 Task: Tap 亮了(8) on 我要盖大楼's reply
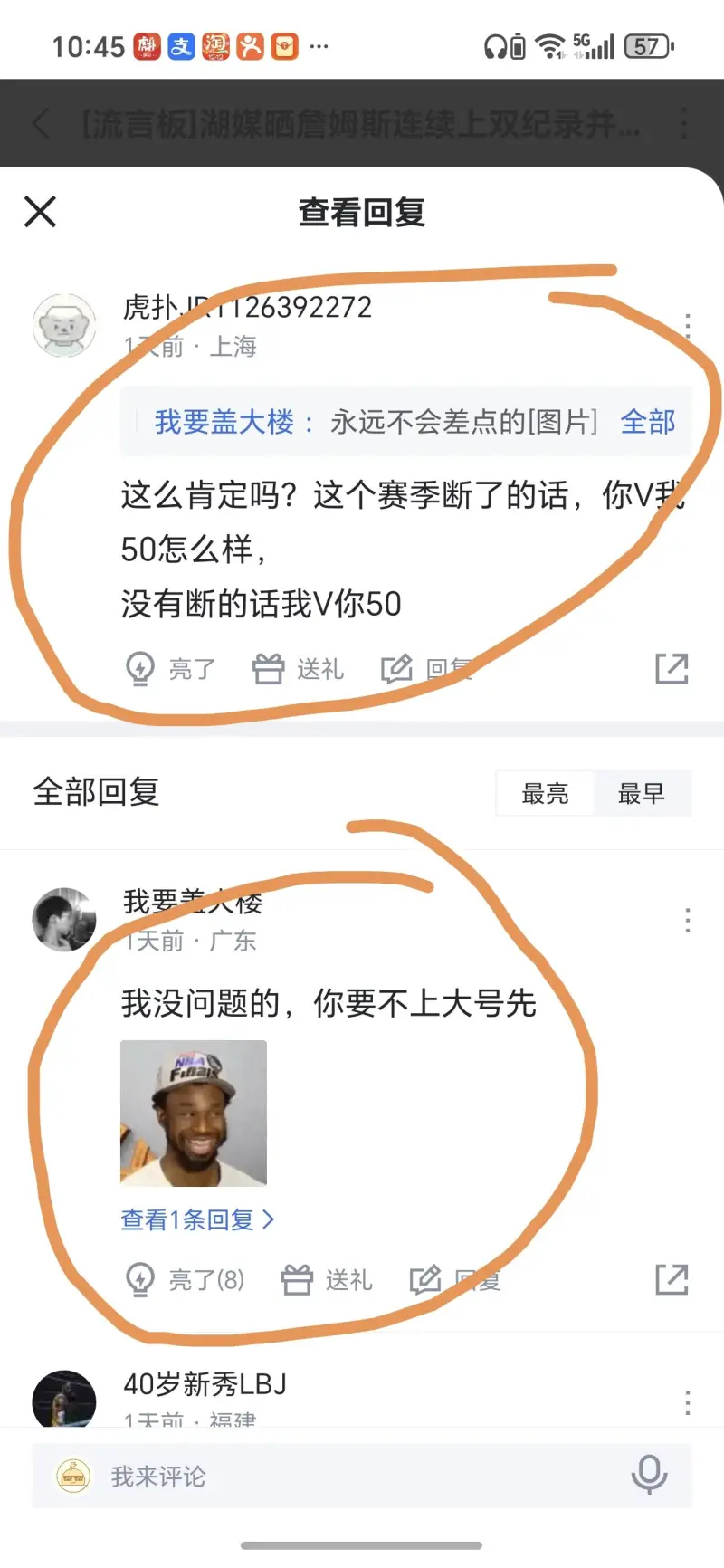point(186,1279)
